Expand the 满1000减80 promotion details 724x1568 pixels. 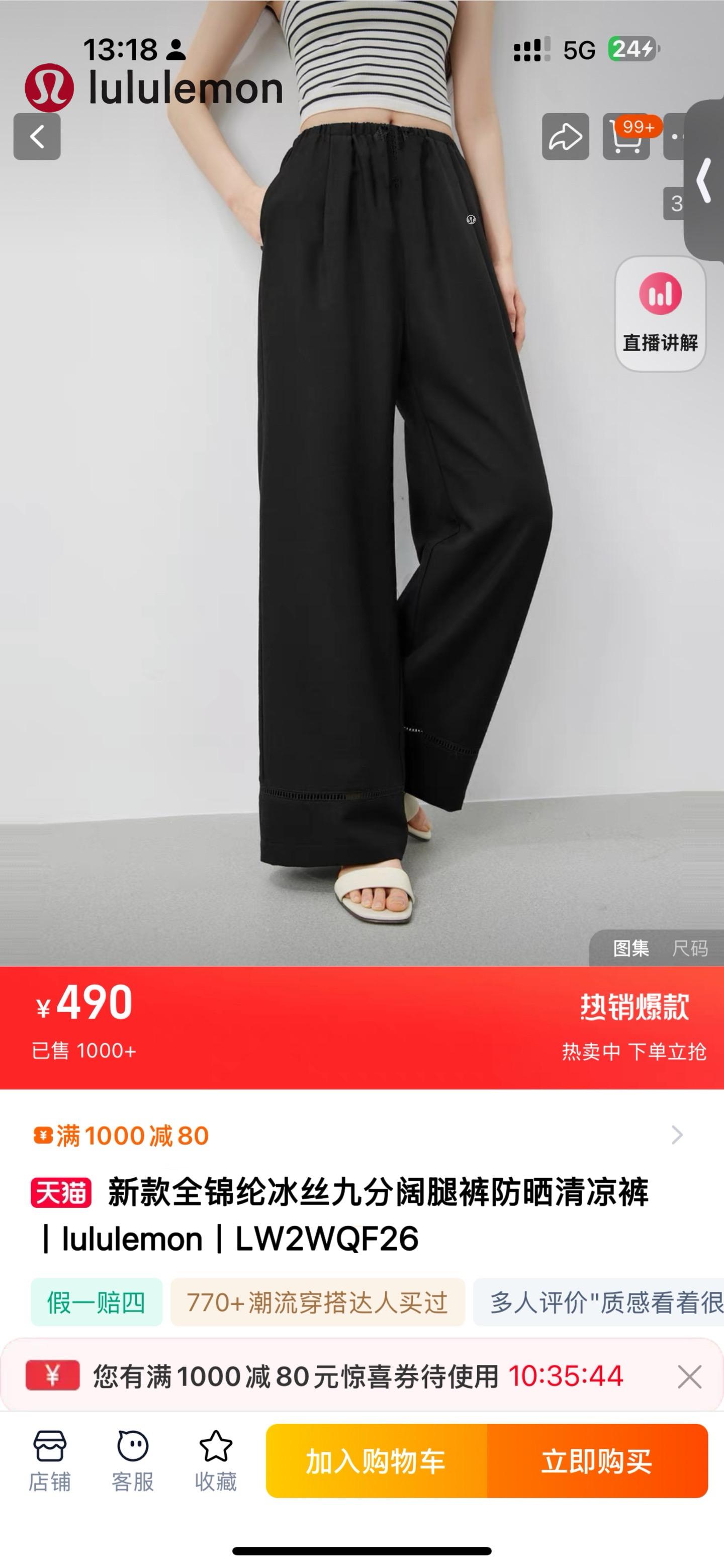[x=677, y=1135]
